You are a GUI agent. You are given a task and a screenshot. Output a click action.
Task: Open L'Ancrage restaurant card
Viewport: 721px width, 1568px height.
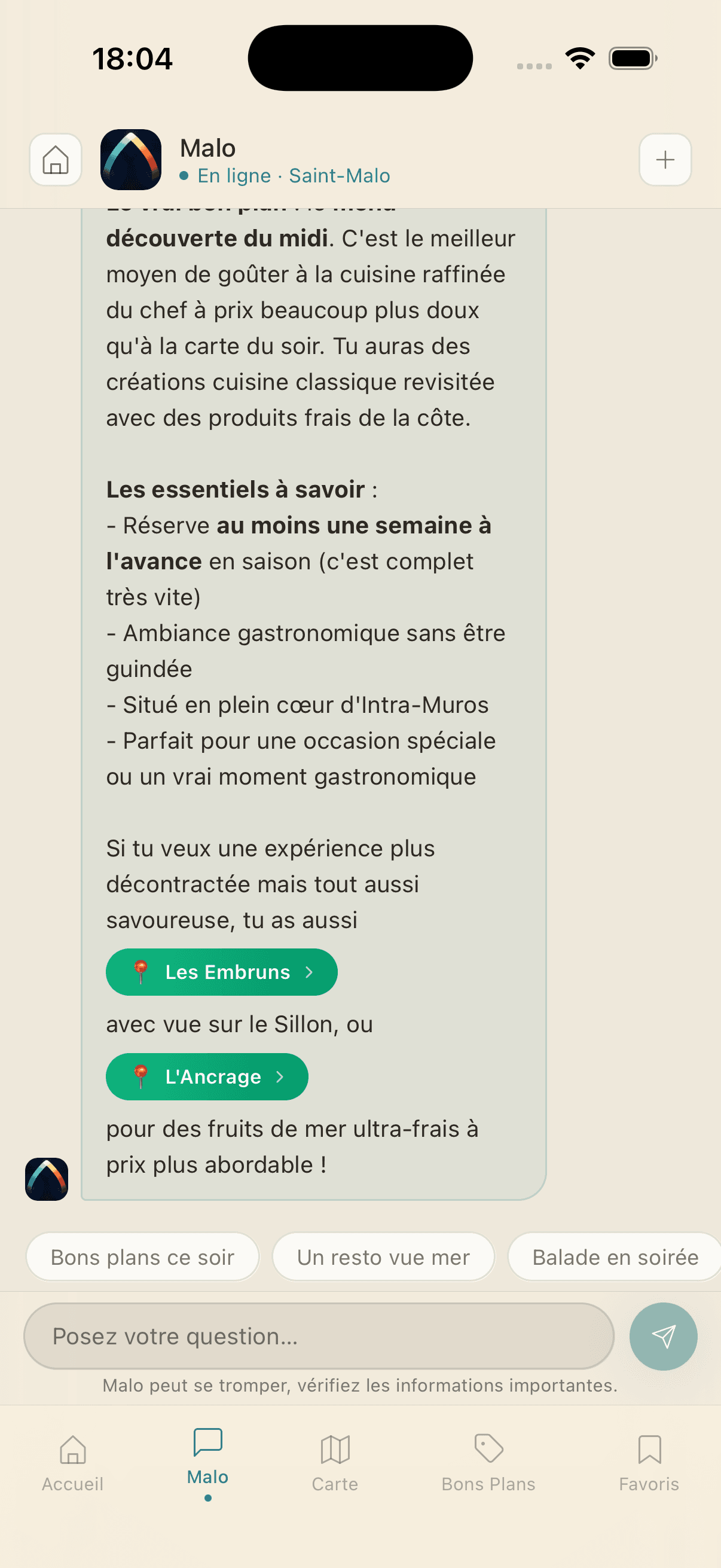(x=207, y=1076)
